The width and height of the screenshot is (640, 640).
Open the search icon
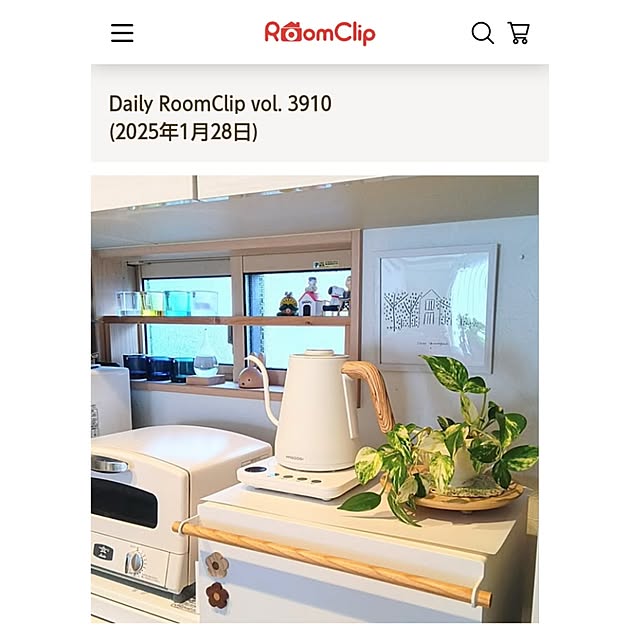pyautogui.click(x=482, y=33)
